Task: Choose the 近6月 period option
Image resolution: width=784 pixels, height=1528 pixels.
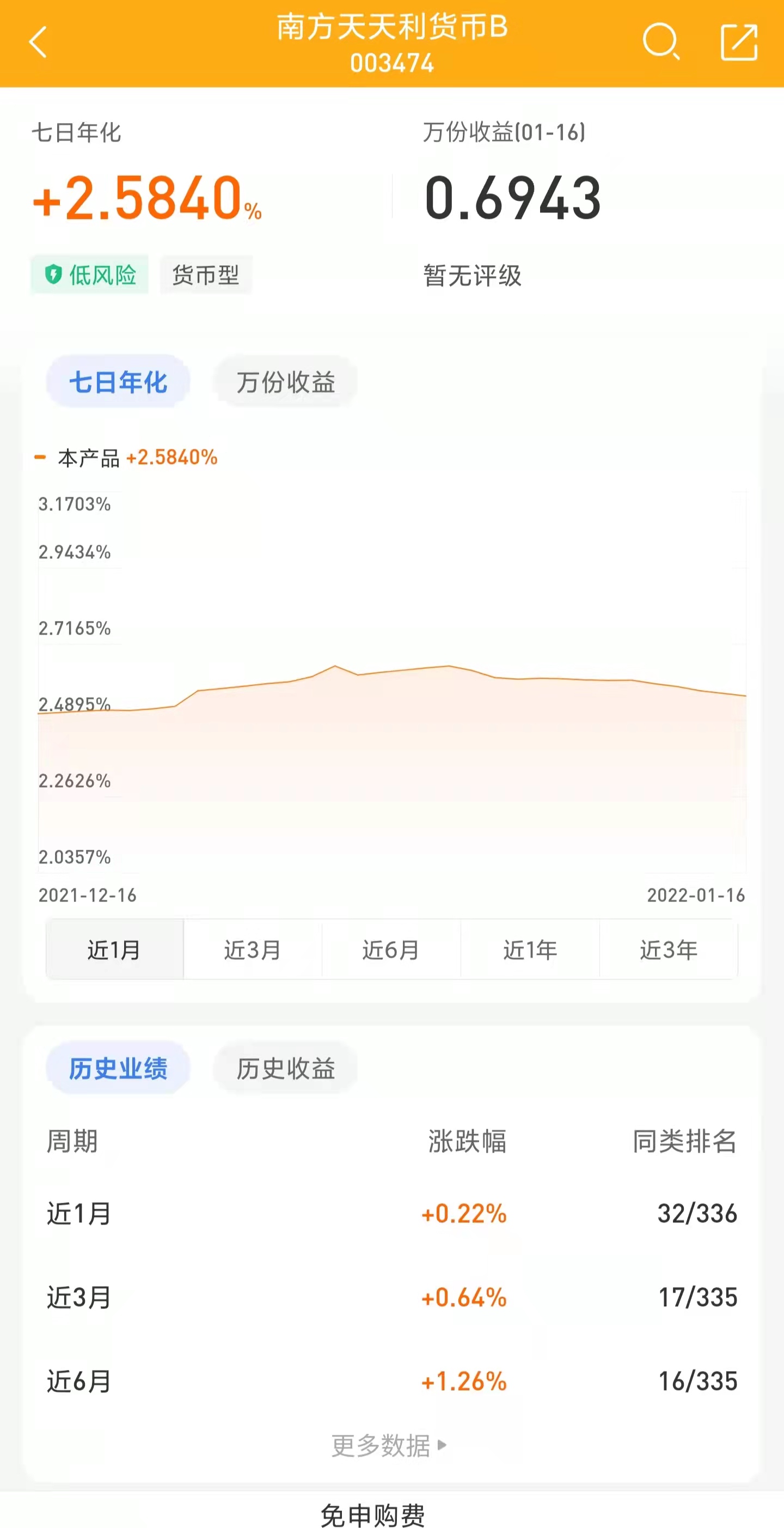Action: click(x=392, y=949)
